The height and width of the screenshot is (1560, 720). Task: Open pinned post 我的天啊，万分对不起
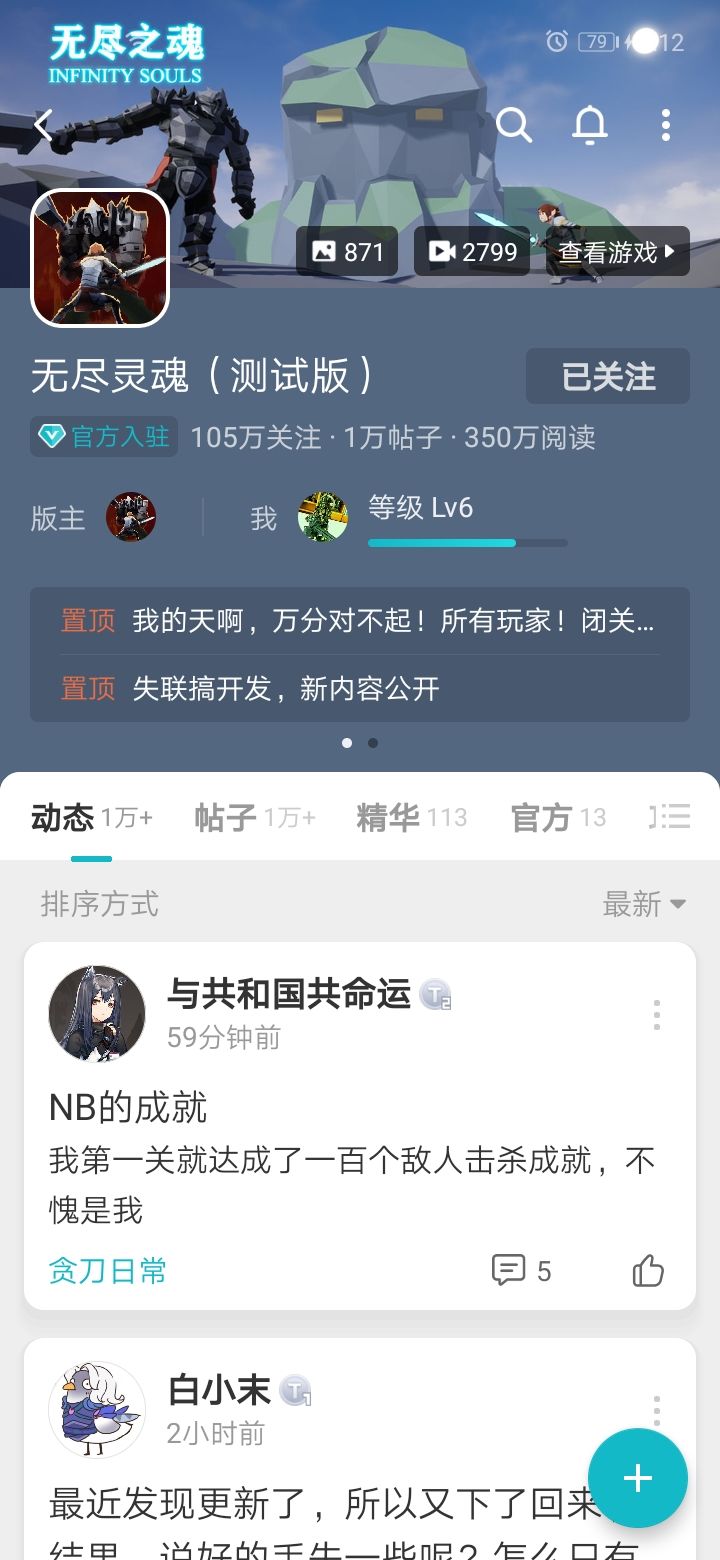coord(360,621)
